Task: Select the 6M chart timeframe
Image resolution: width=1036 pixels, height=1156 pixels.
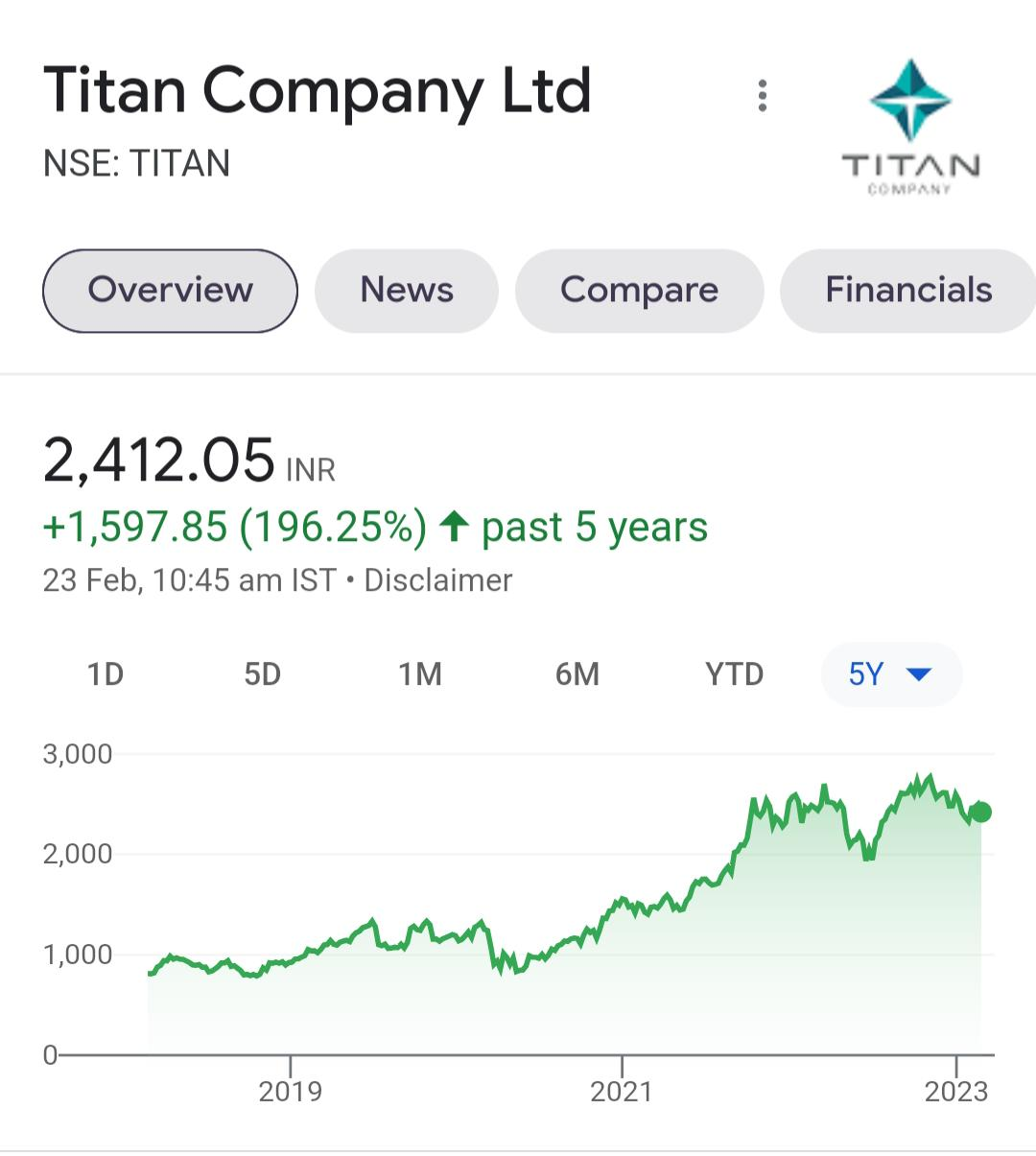Action: point(577,674)
